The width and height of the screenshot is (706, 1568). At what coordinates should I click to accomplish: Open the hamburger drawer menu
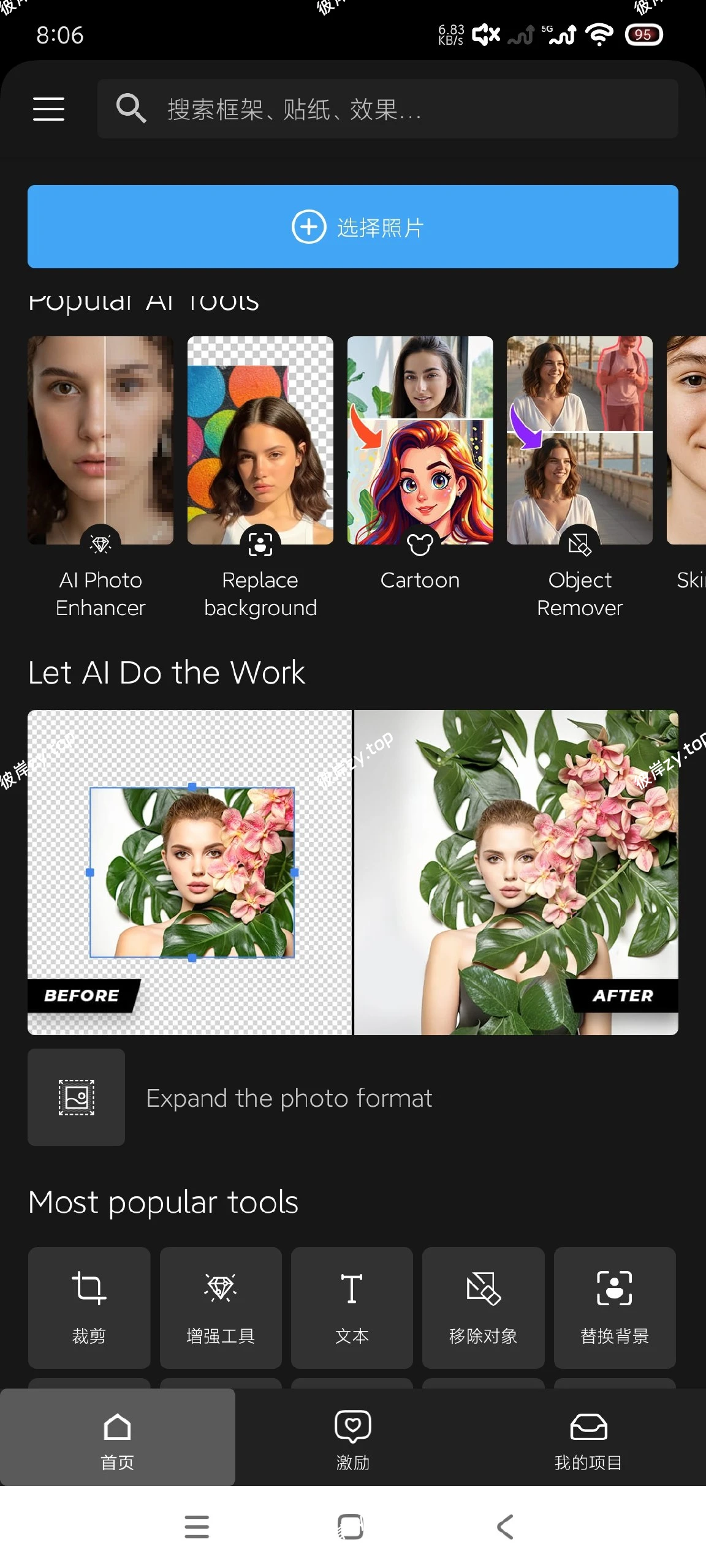pyautogui.click(x=48, y=109)
